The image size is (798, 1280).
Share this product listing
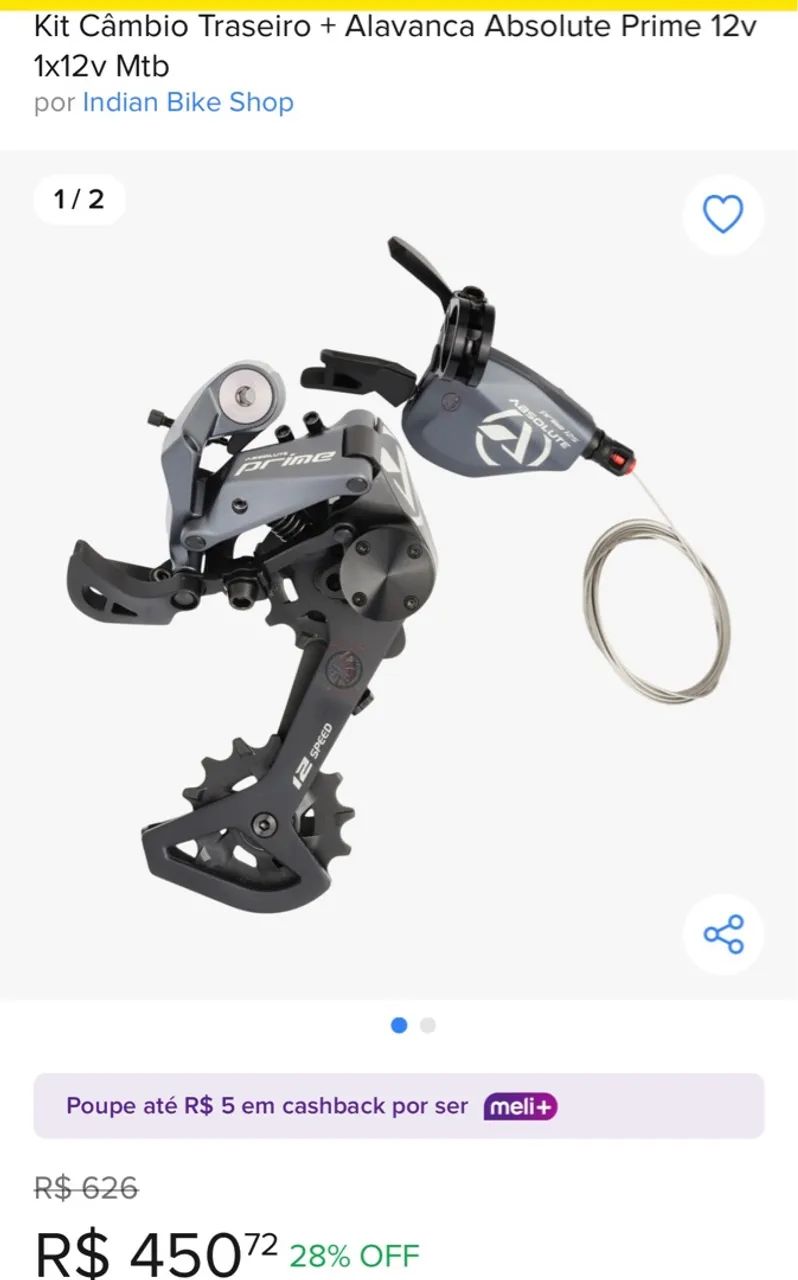[x=723, y=934]
